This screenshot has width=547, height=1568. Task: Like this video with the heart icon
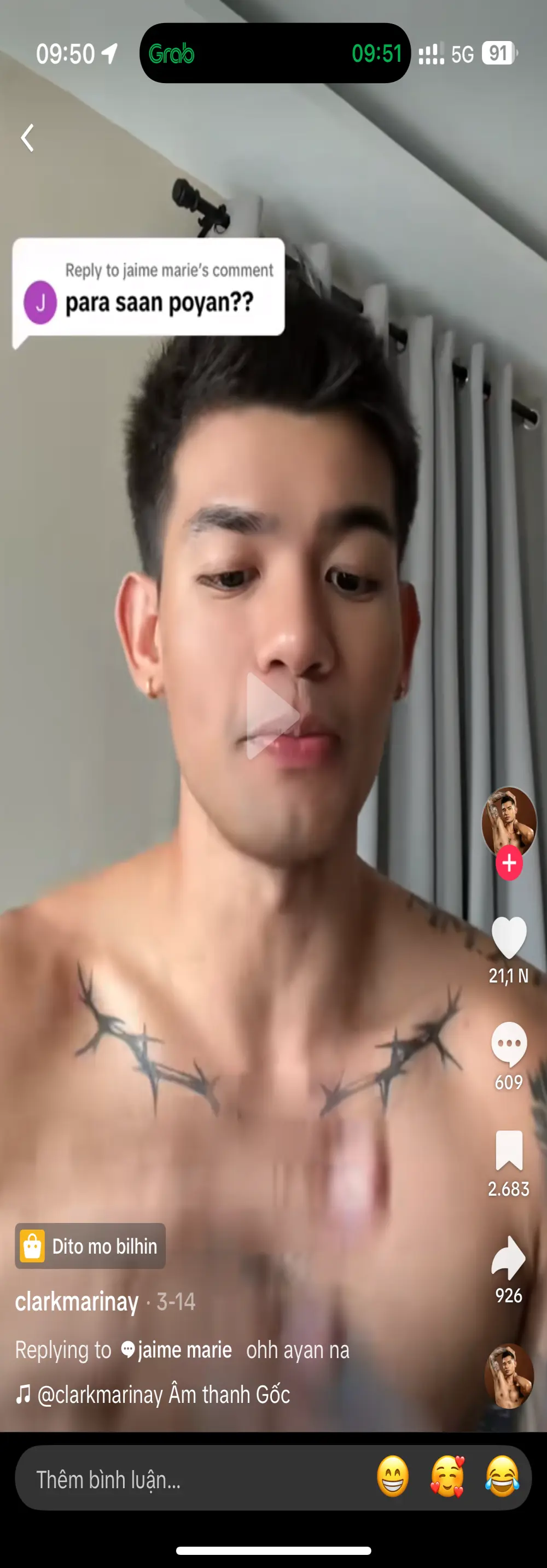509,938
